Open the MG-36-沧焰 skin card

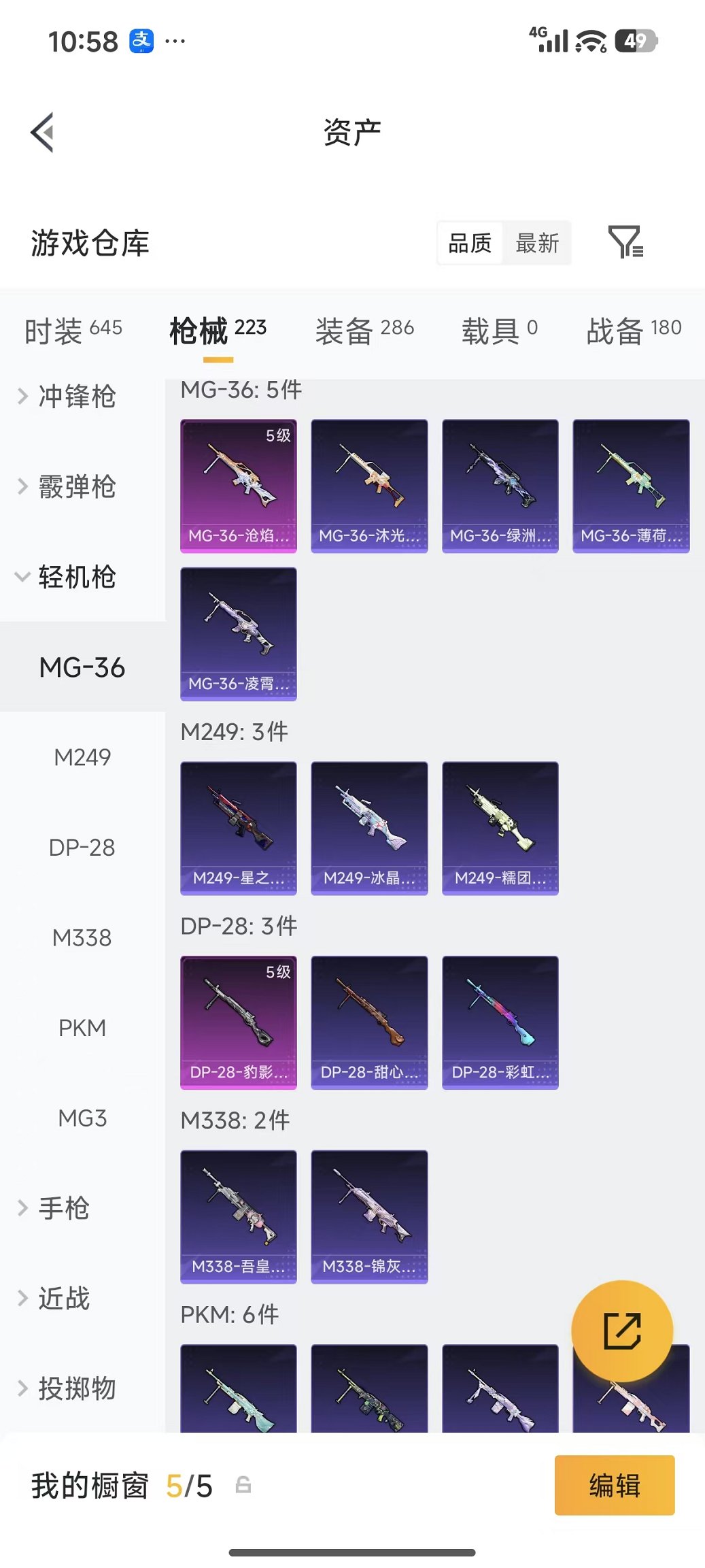click(239, 486)
